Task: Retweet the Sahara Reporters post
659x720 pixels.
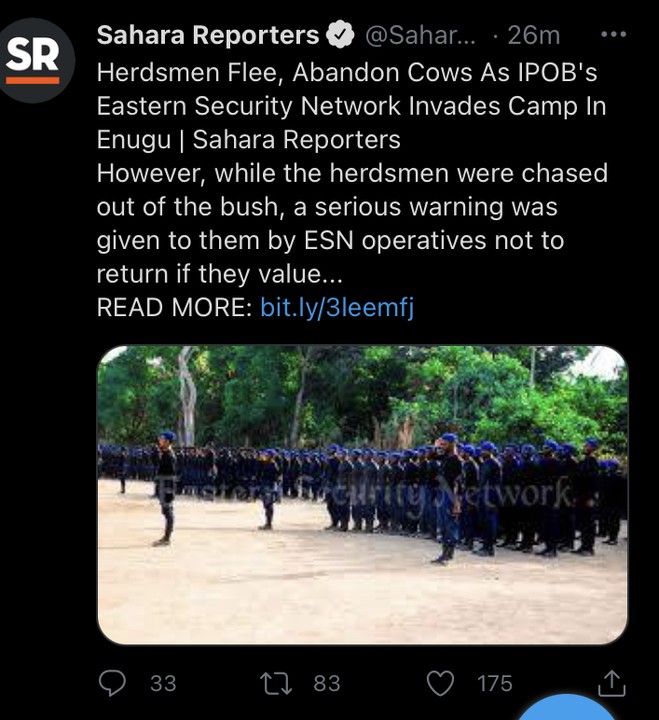Action: pos(273,683)
